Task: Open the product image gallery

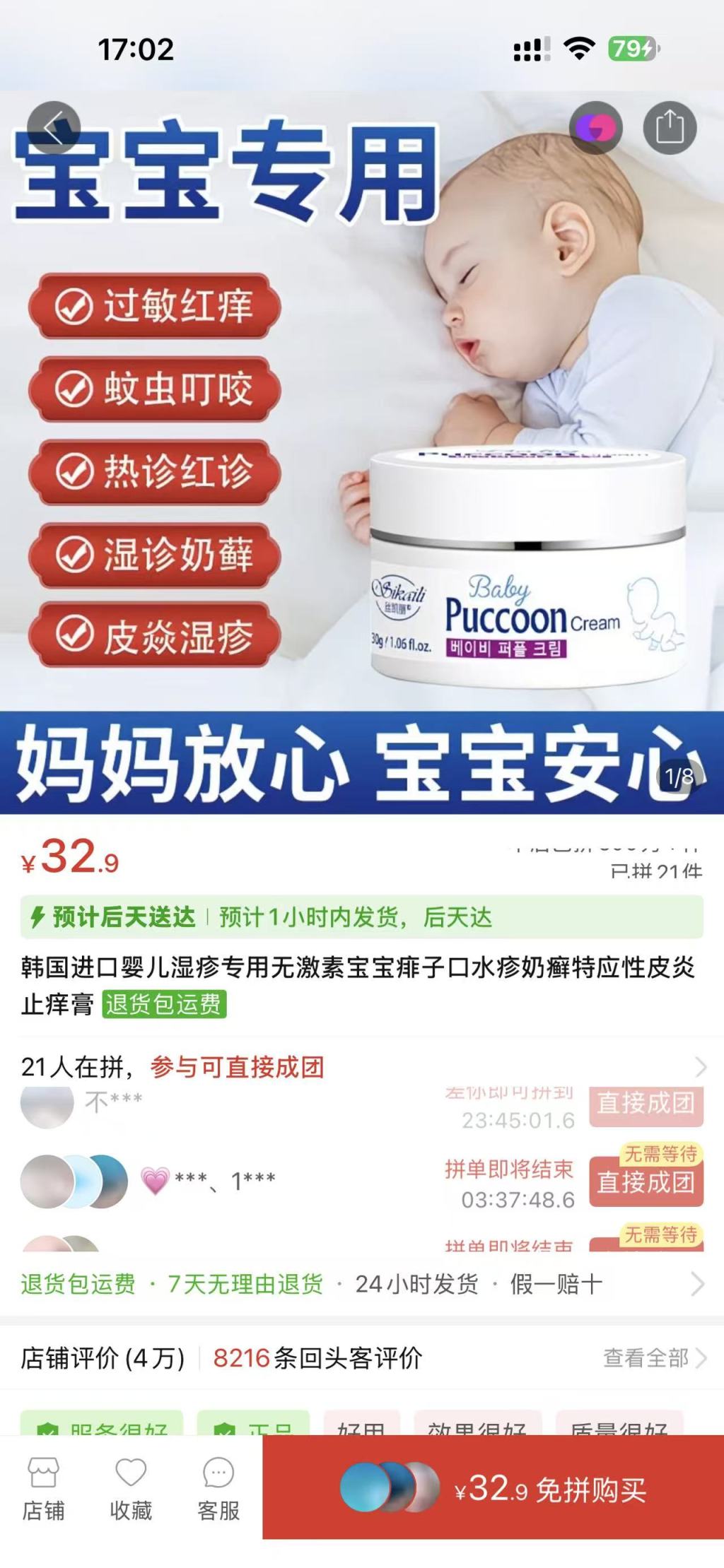Action: coord(362,452)
